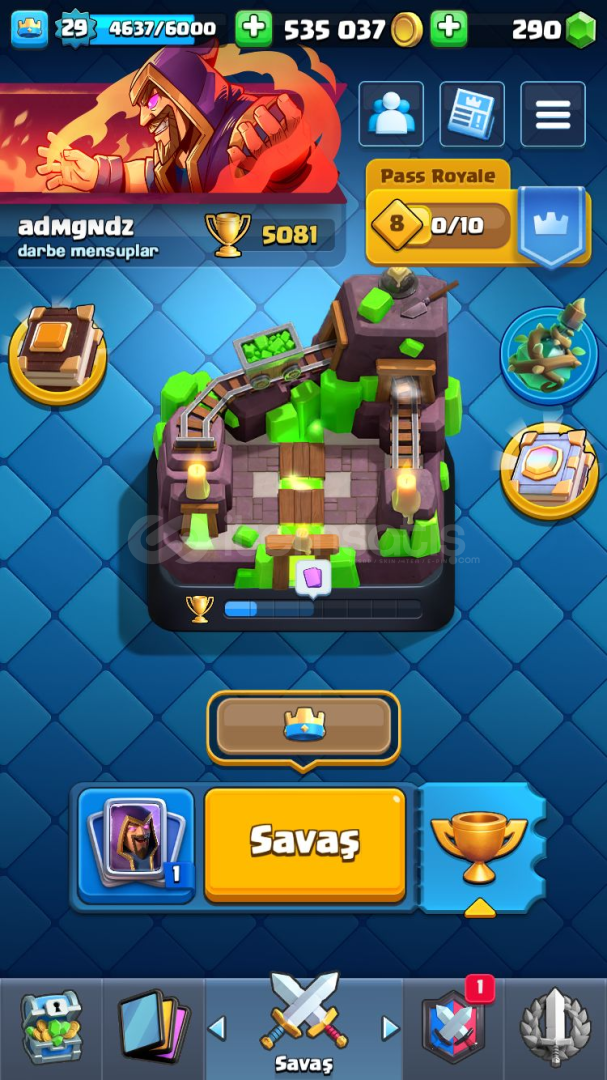Tap the crown chest progress button
This screenshot has height=1080, width=607.
pyautogui.click(x=303, y=727)
